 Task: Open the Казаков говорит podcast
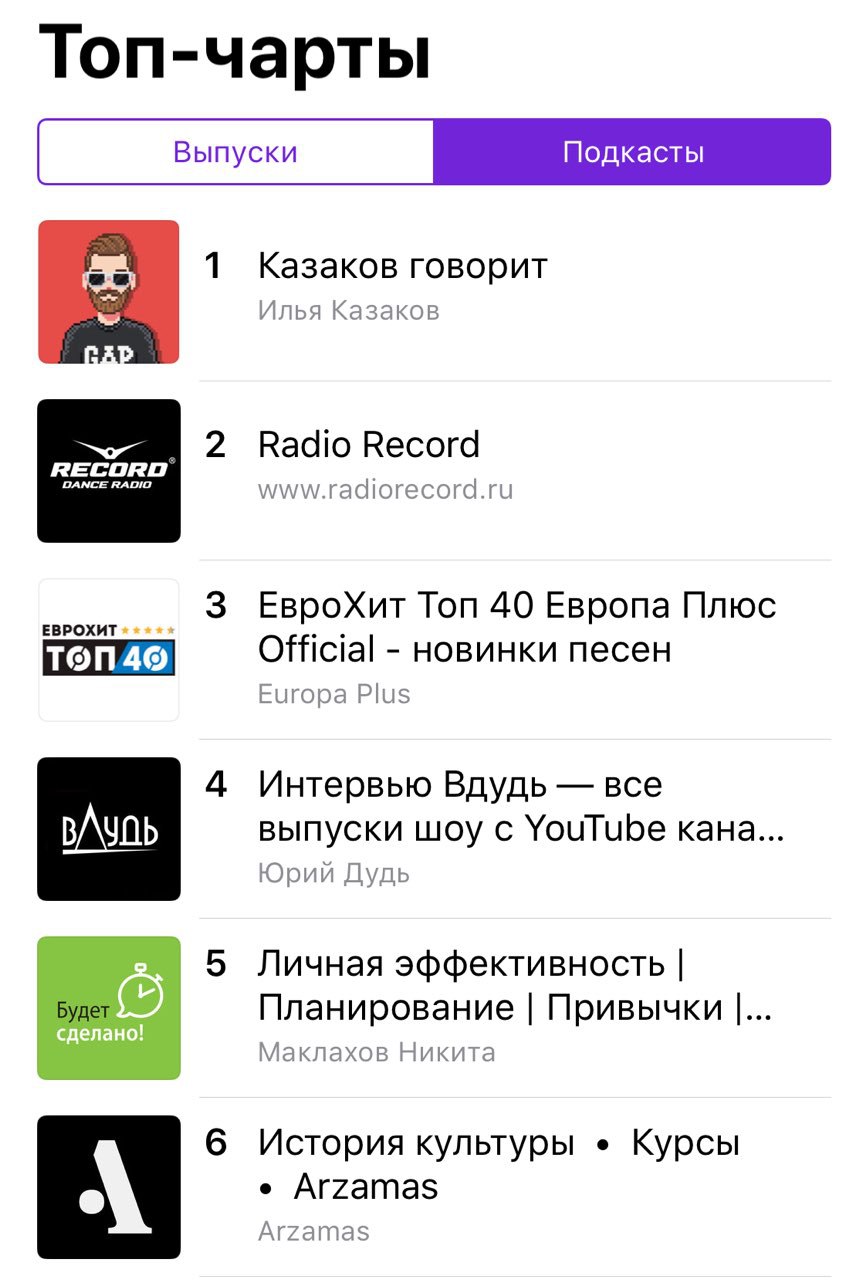pos(402,267)
